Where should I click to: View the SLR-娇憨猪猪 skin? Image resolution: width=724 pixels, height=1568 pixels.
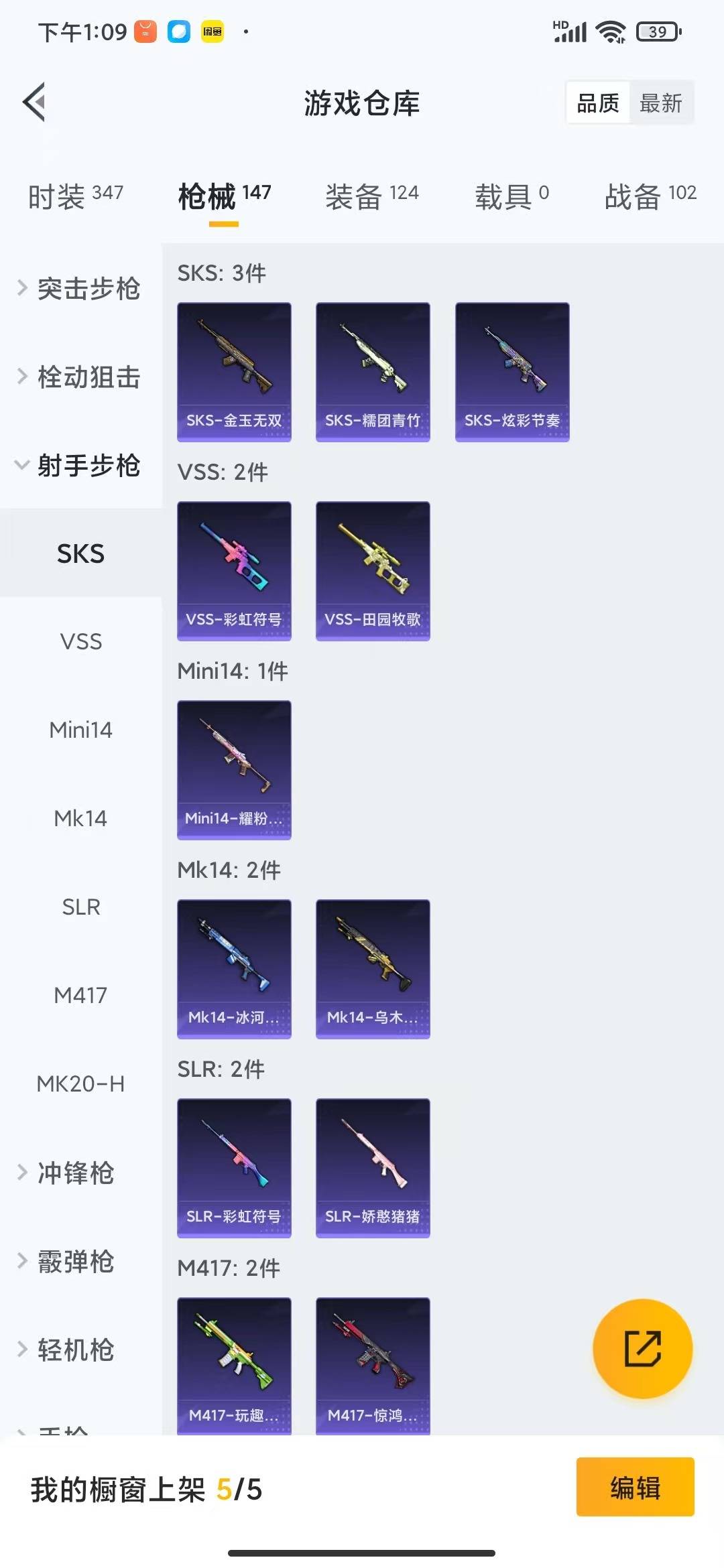(x=373, y=1167)
